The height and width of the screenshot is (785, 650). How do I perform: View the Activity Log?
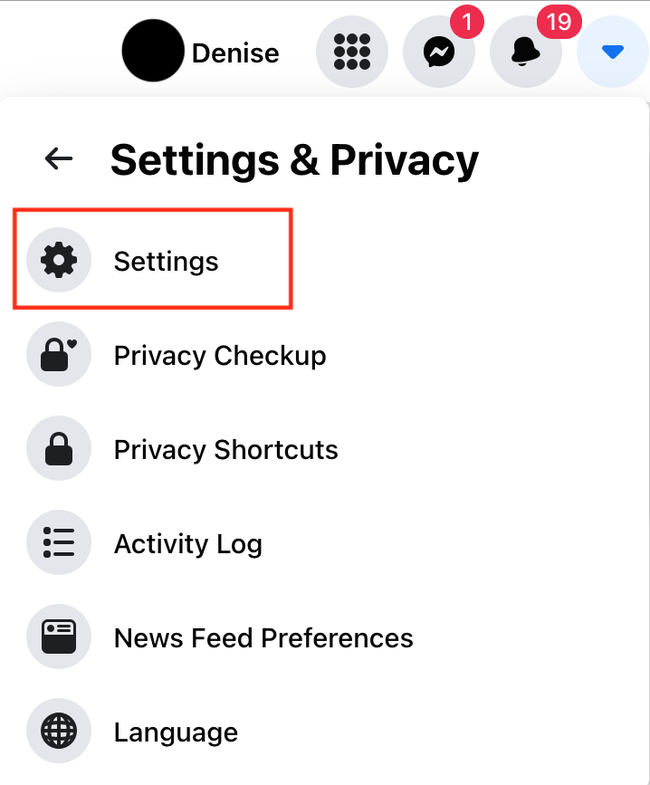point(187,544)
